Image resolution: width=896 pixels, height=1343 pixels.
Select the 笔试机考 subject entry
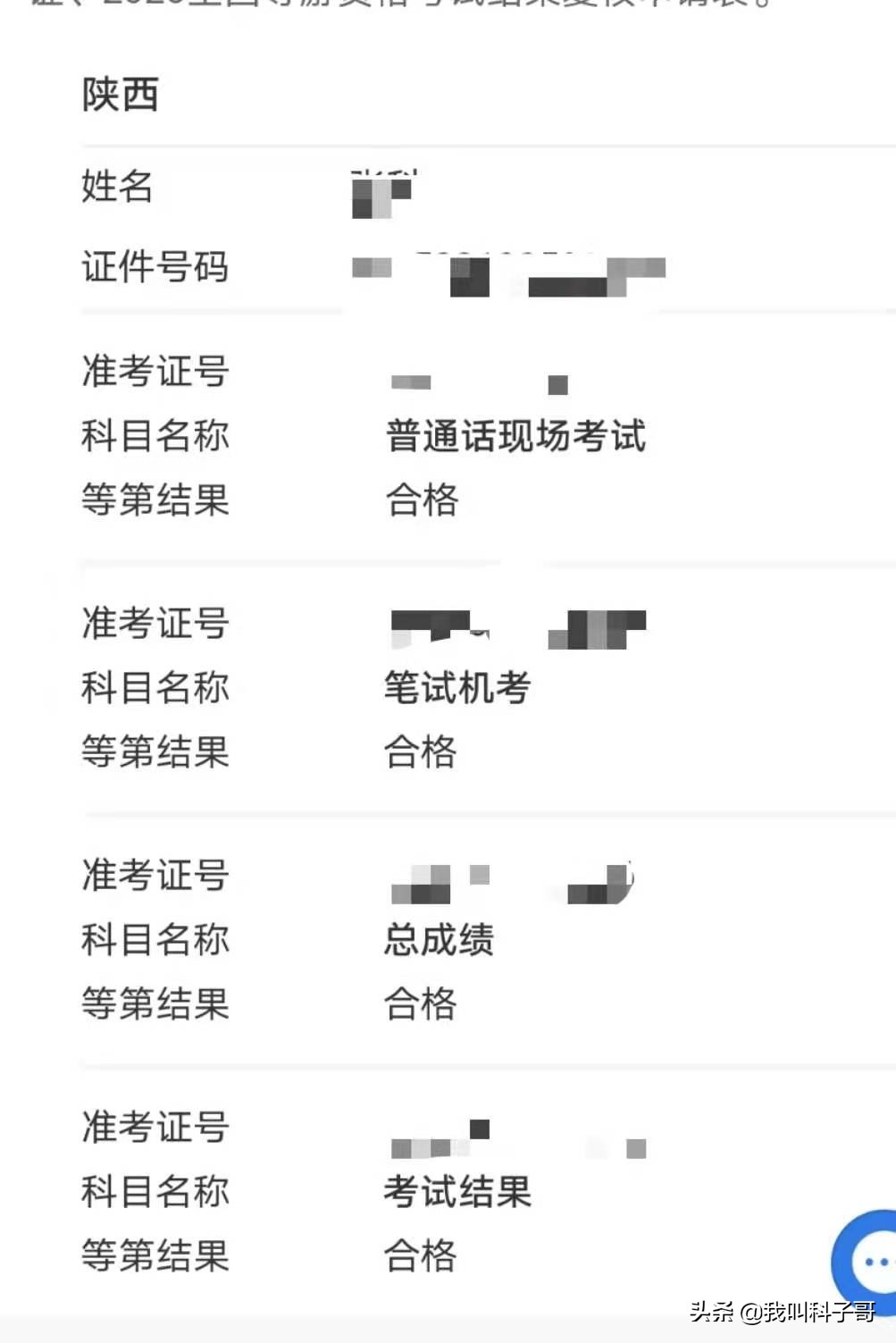point(457,687)
